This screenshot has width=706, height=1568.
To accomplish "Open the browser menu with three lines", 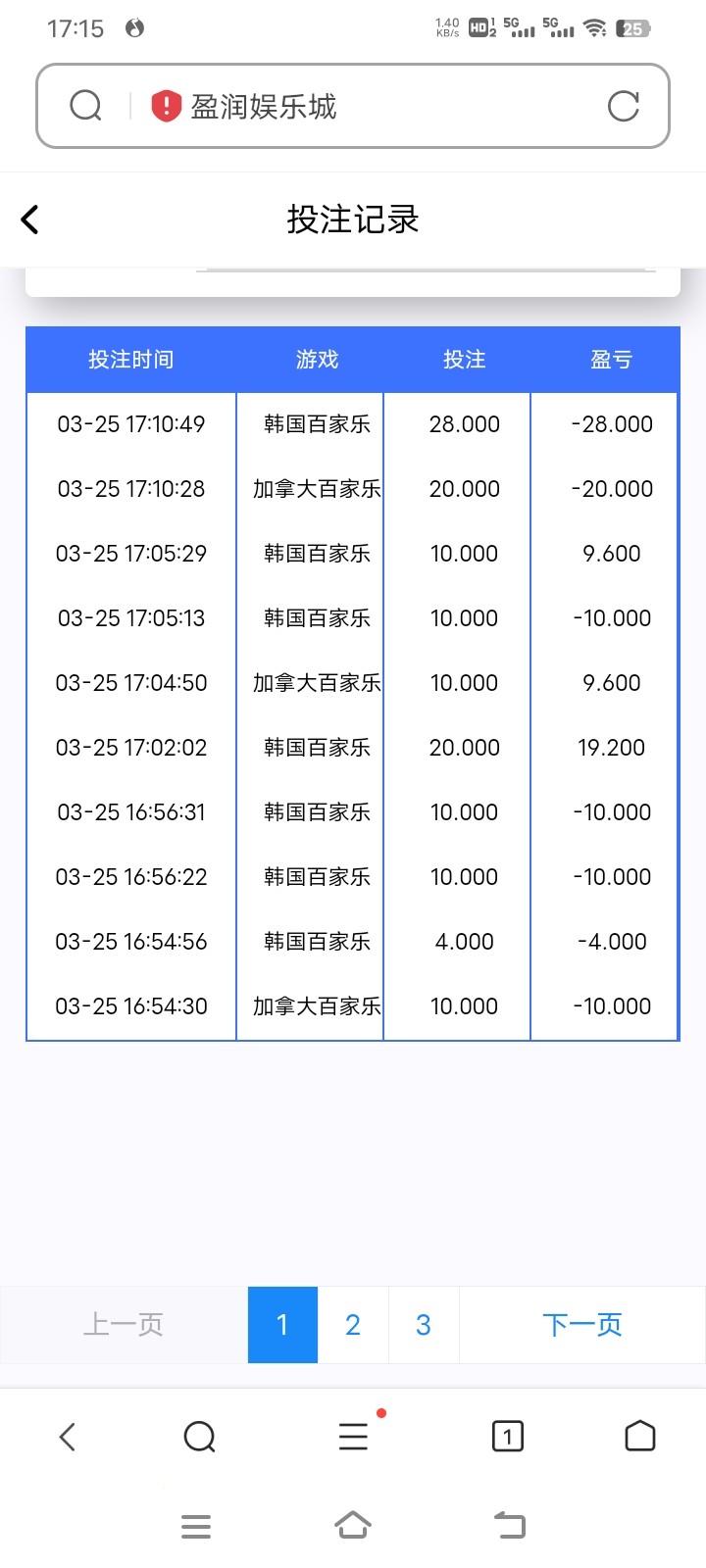I will [353, 1437].
